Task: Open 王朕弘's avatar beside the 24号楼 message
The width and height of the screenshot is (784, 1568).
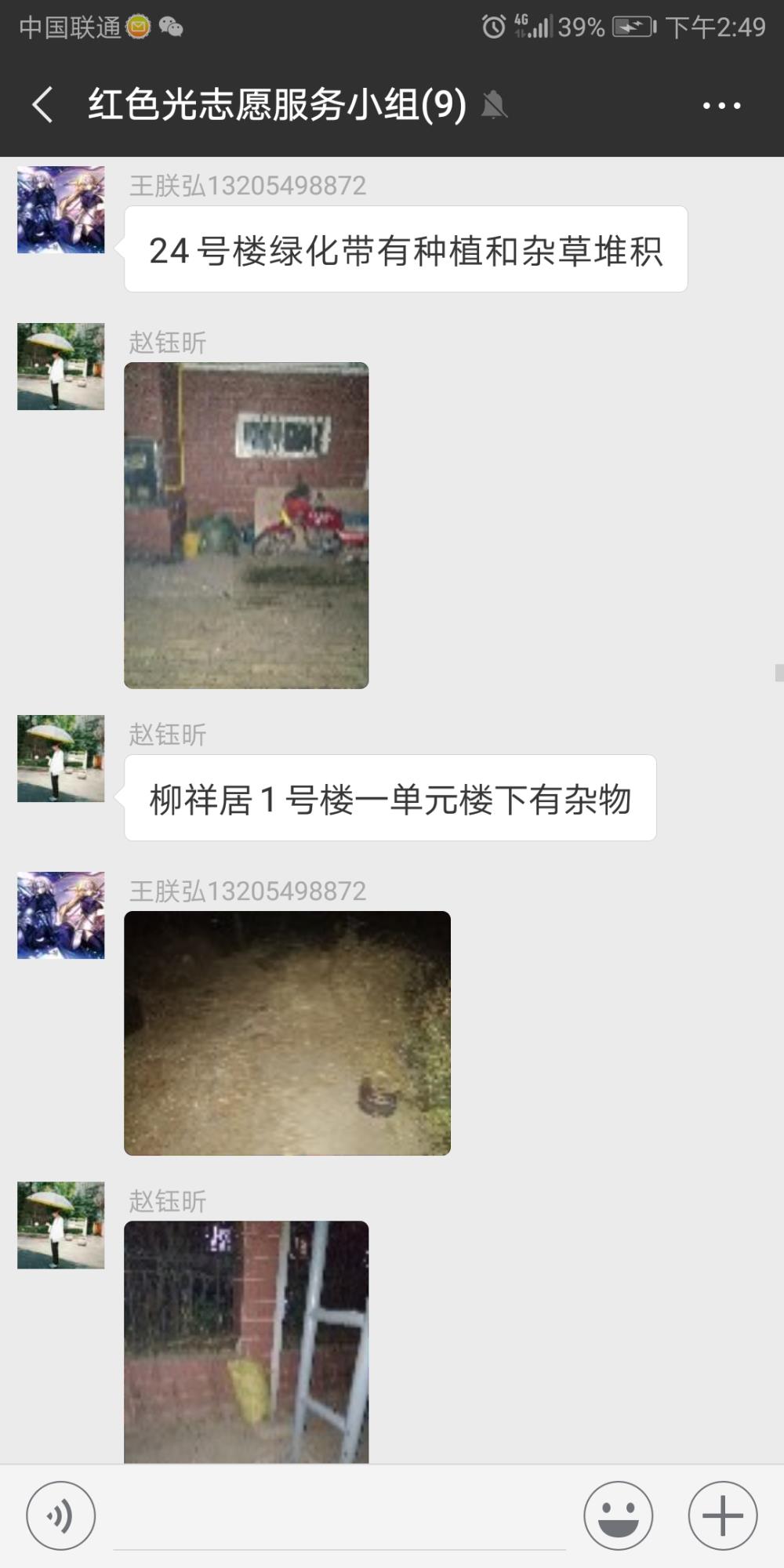Action: click(x=61, y=209)
